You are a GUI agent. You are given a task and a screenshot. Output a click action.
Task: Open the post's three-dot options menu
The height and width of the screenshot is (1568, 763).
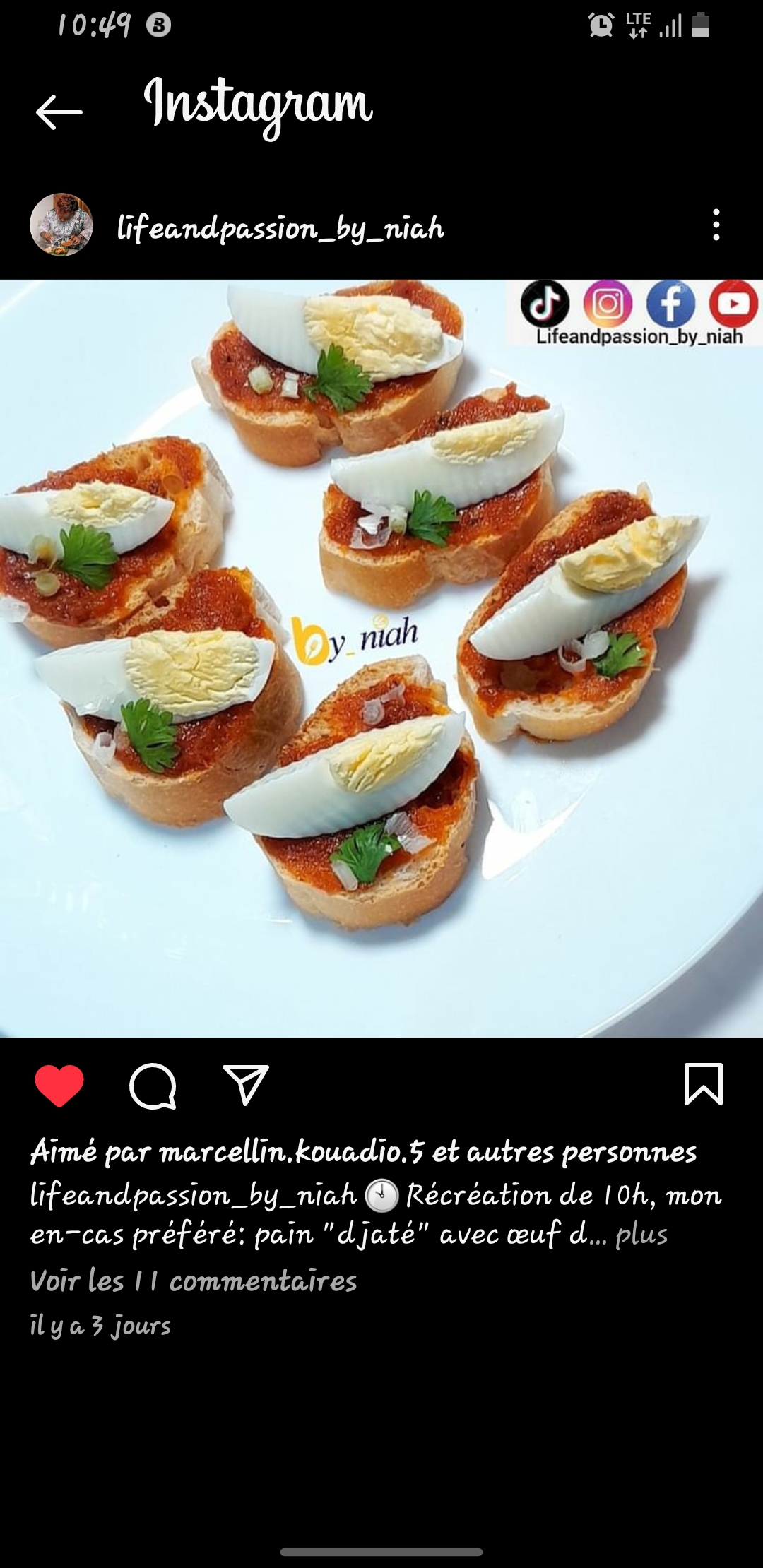click(x=716, y=225)
